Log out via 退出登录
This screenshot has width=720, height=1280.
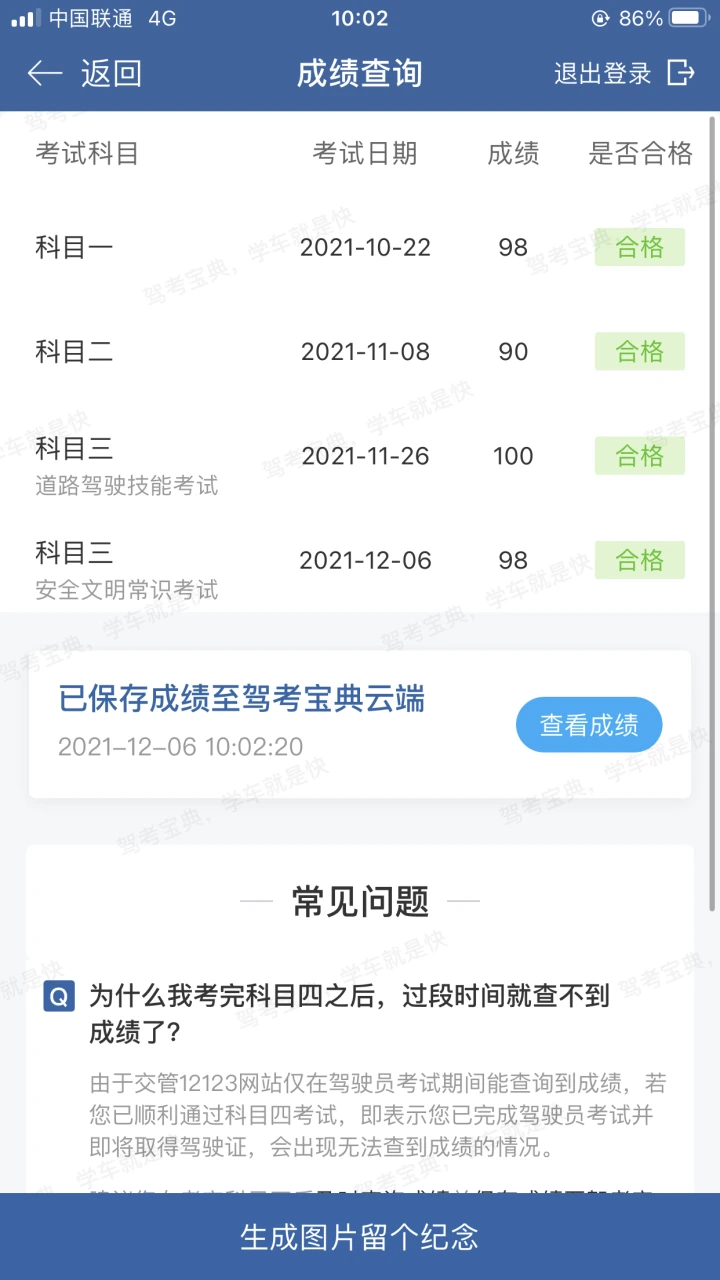tap(624, 73)
